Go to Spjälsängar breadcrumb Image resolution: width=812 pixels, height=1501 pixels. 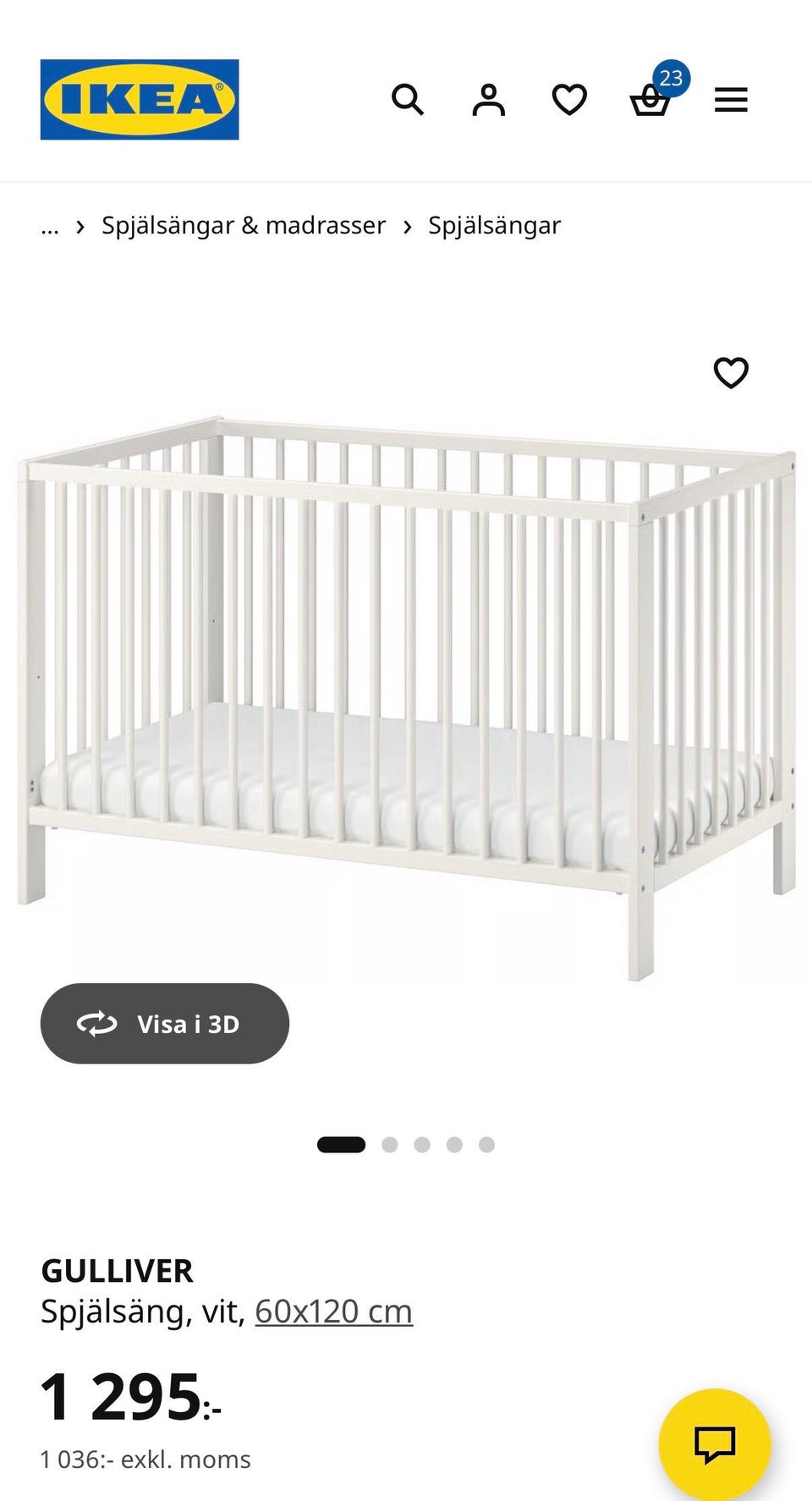(494, 225)
